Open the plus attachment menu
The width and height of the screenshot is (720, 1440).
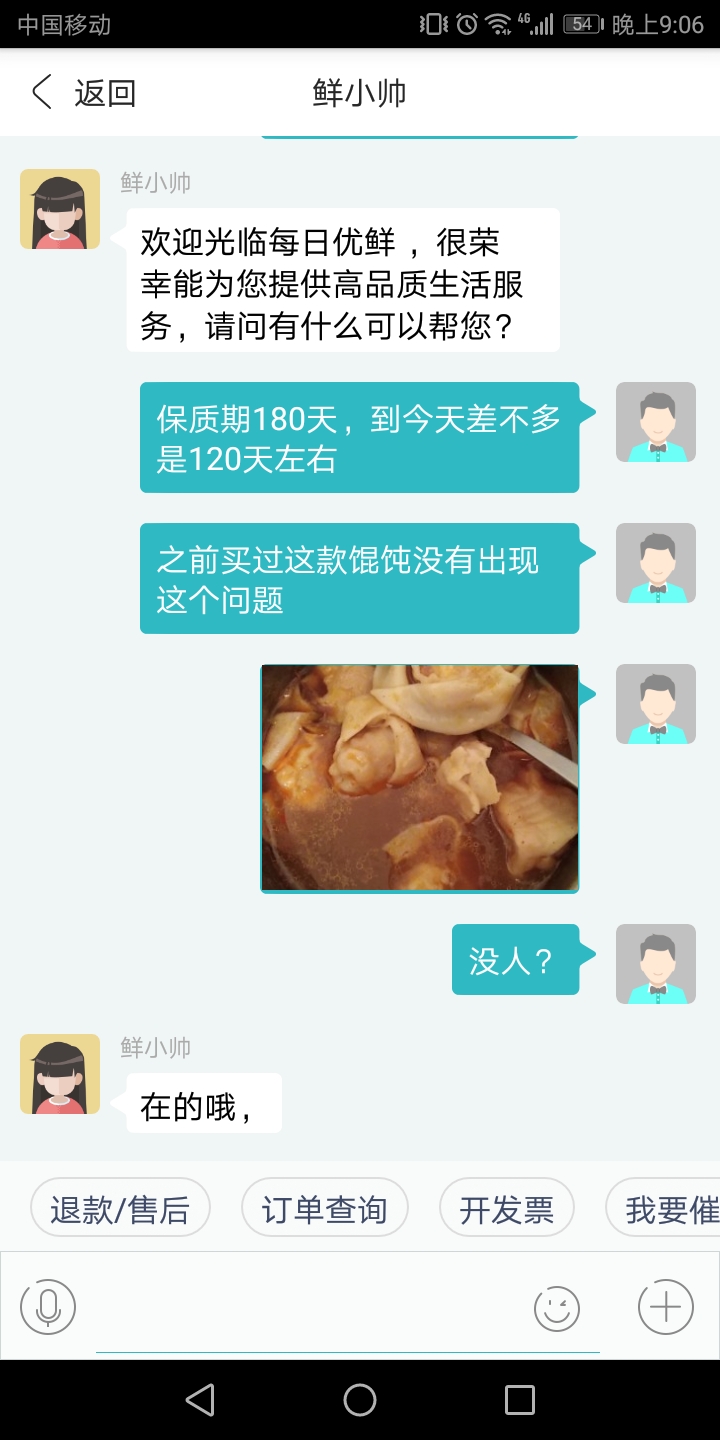665,1307
